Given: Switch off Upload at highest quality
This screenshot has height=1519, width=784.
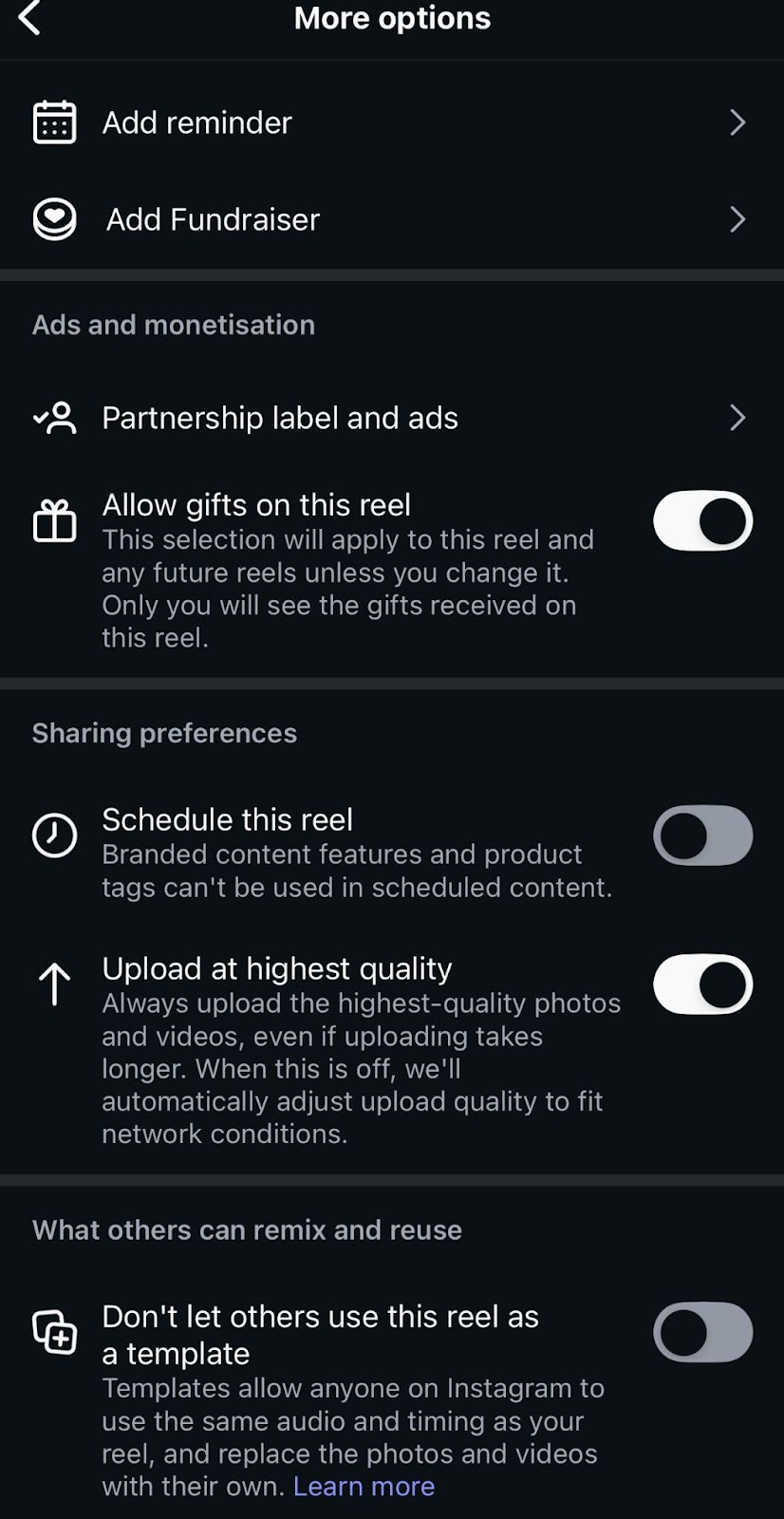Looking at the screenshot, I should pyautogui.click(x=702, y=985).
